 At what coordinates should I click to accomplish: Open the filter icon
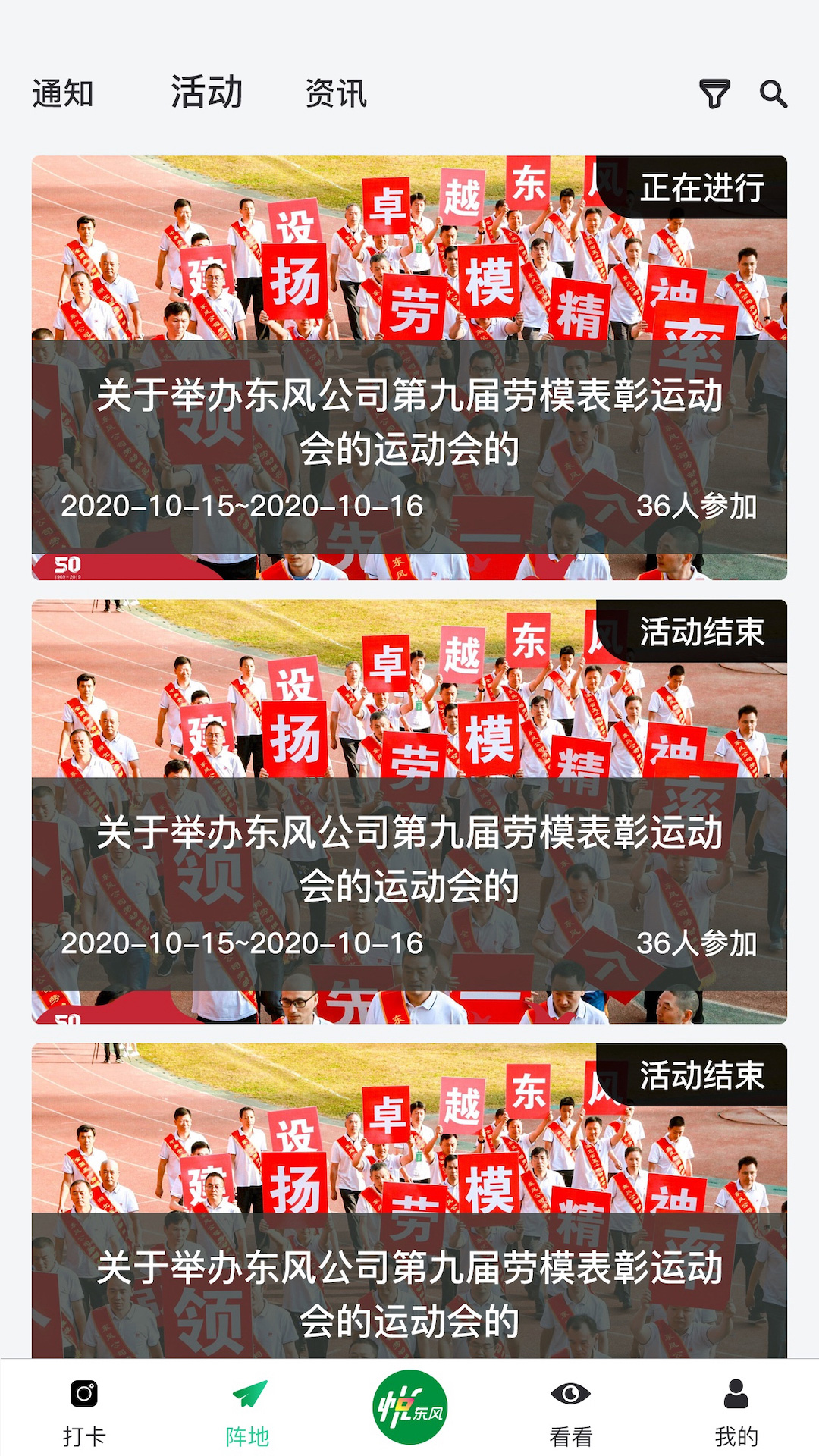[x=714, y=94]
